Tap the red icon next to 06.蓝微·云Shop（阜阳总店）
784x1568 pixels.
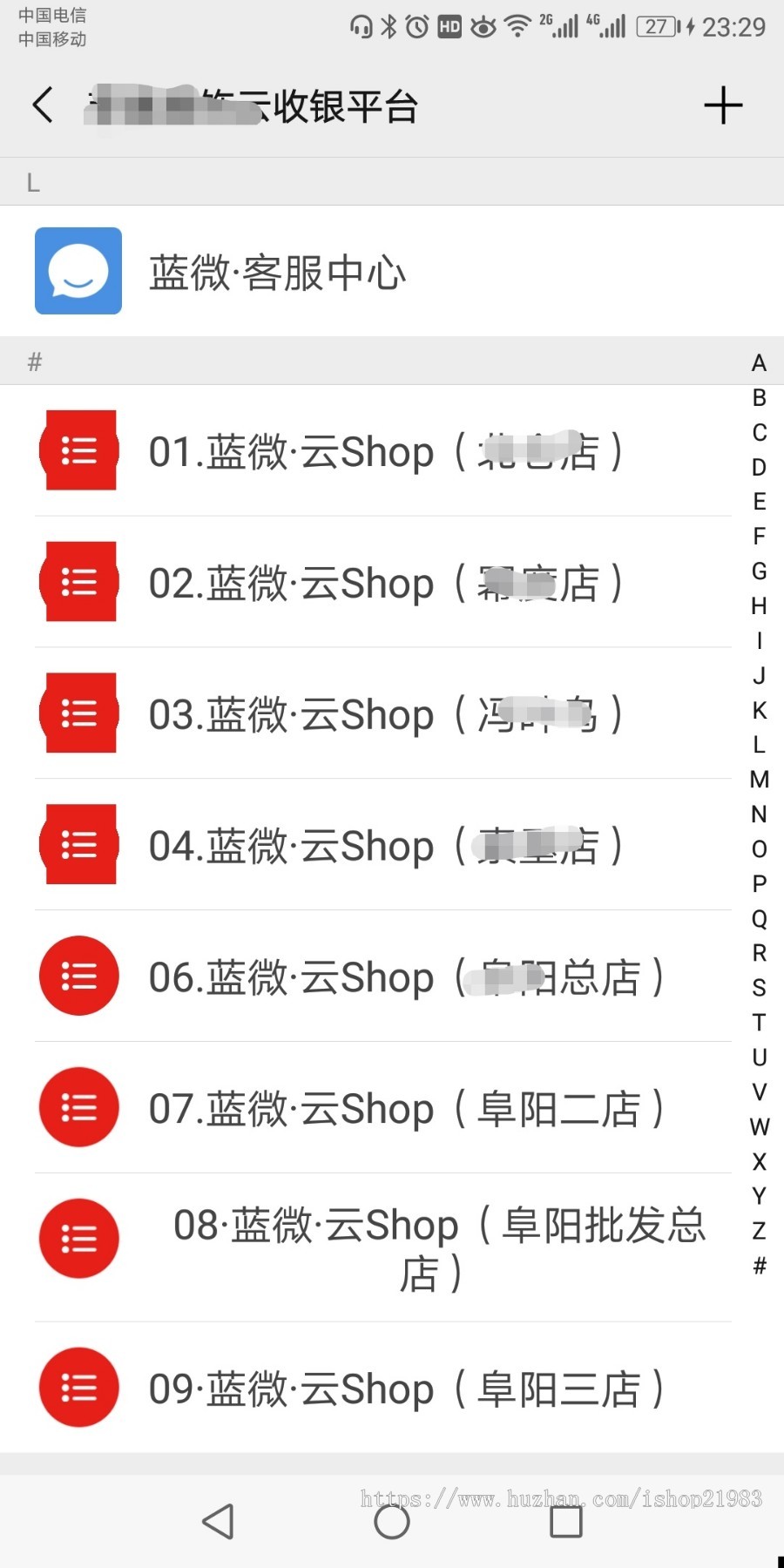78,976
